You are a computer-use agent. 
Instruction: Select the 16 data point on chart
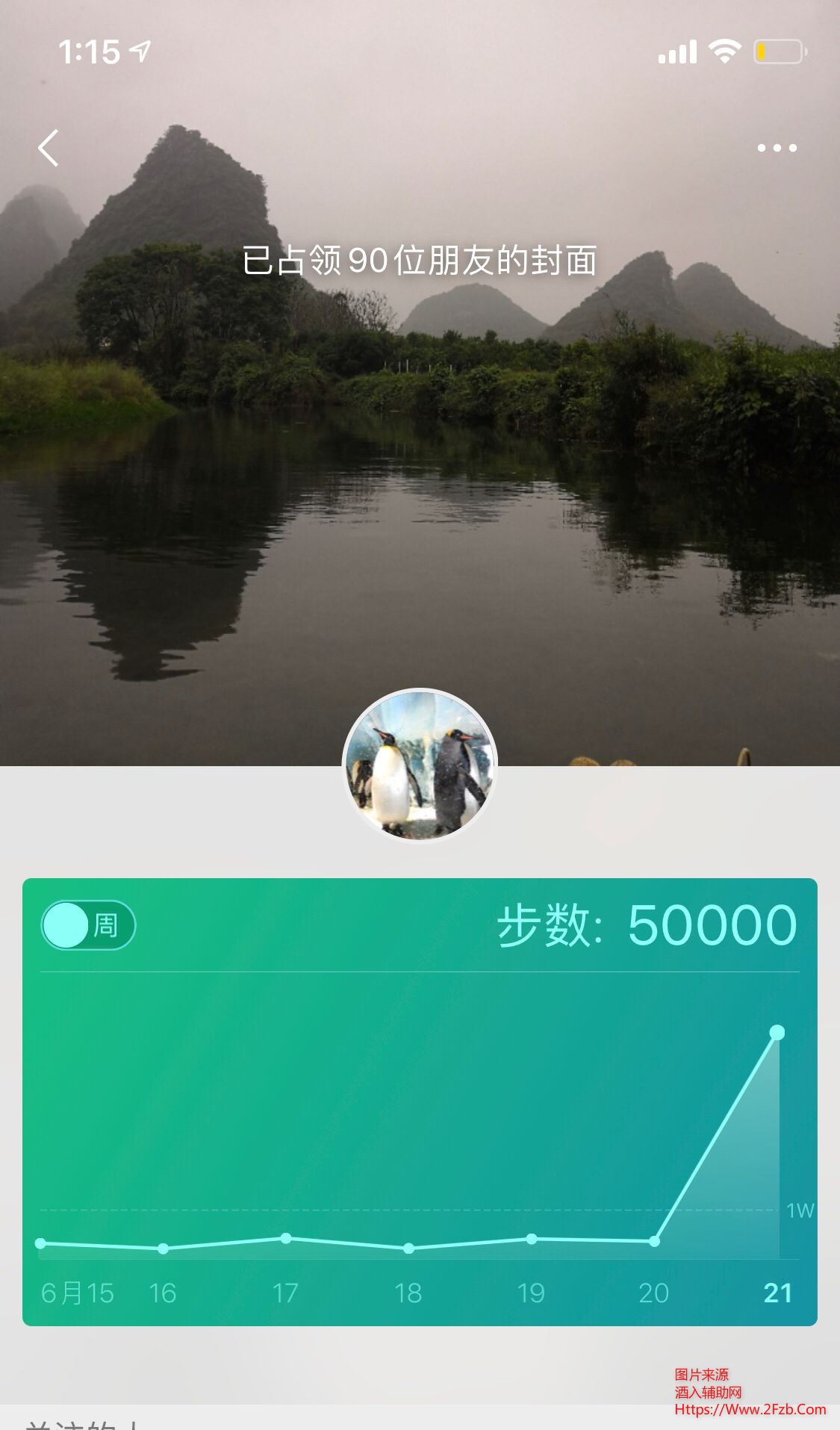click(x=164, y=1248)
